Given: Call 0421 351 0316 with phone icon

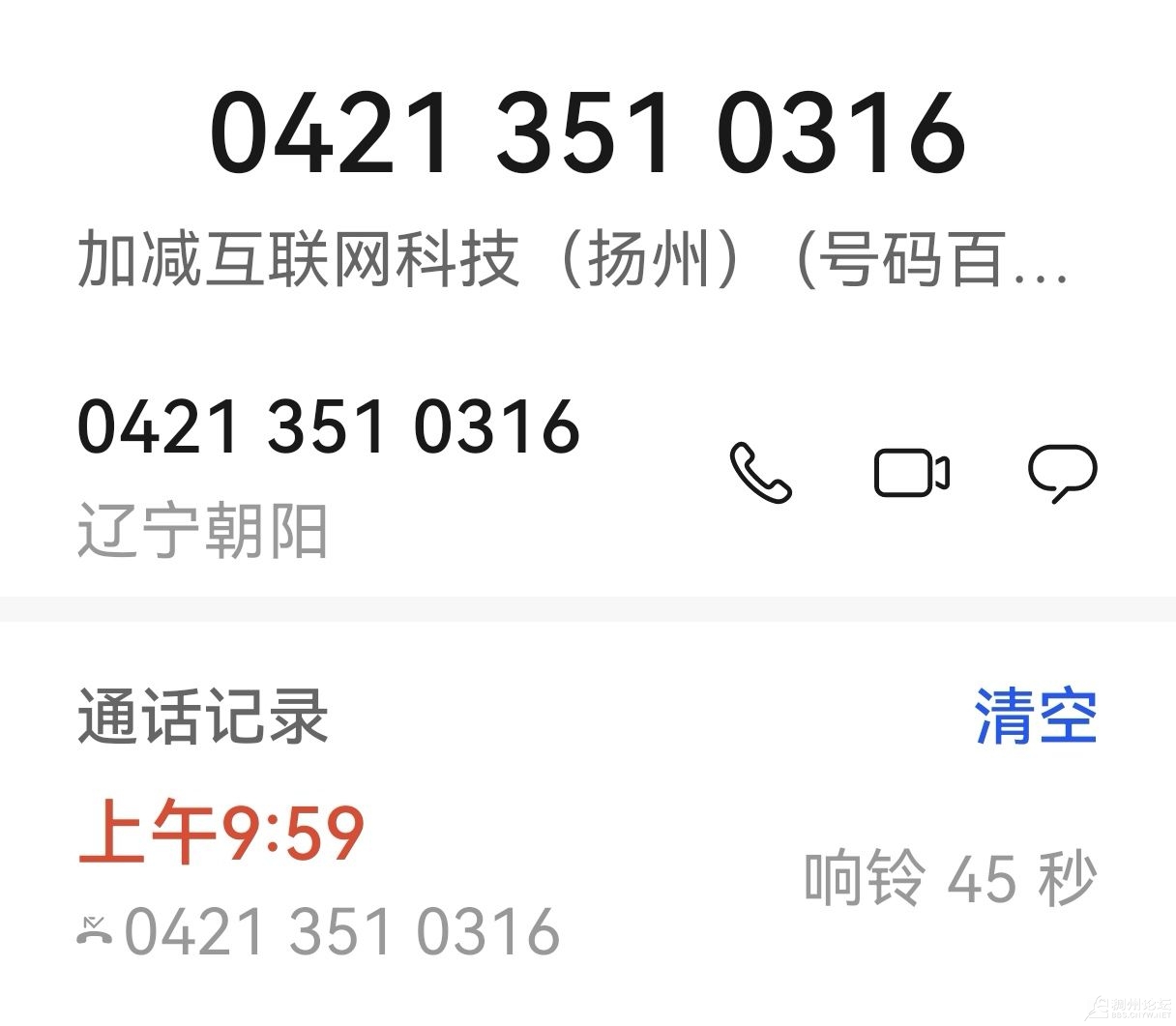Looking at the screenshot, I should click(760, 473).
